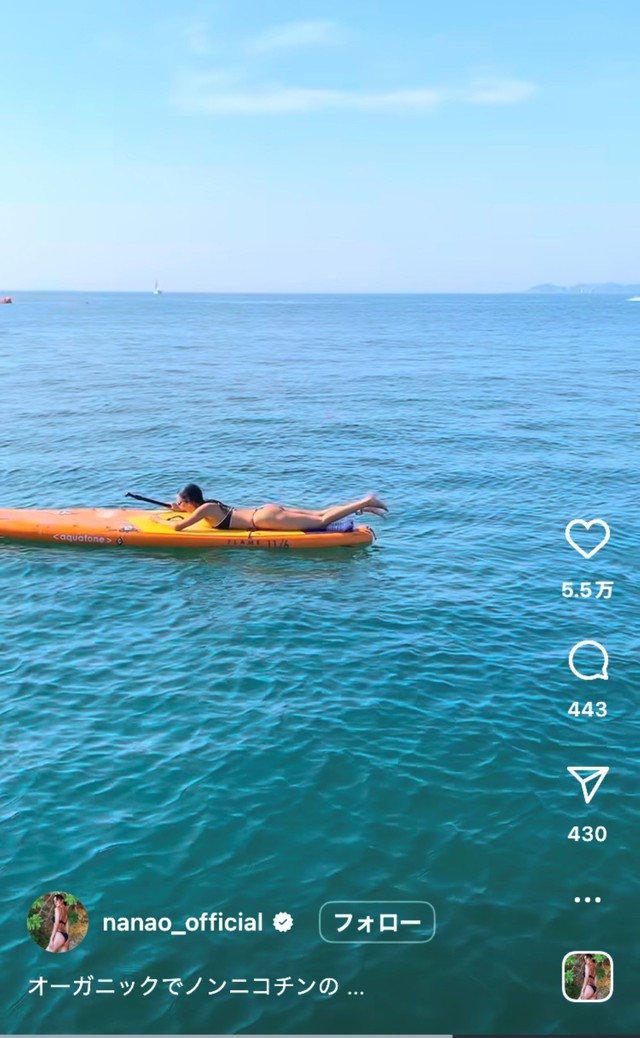This screenshot has height=1038, width=640.
Task: Open the nanao_official username link
Action: [182, 922]
